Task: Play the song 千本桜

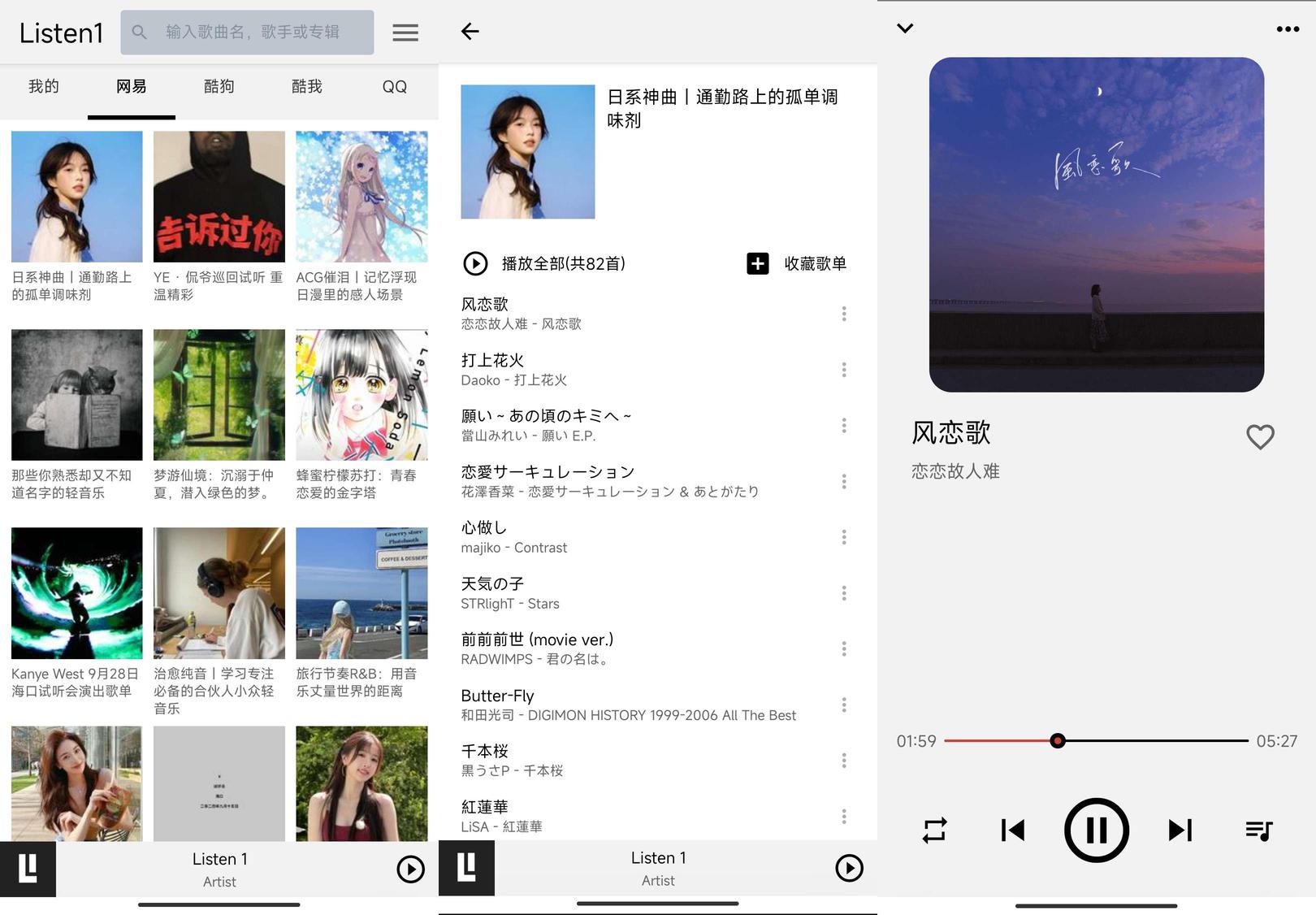Action: [642, 761]
